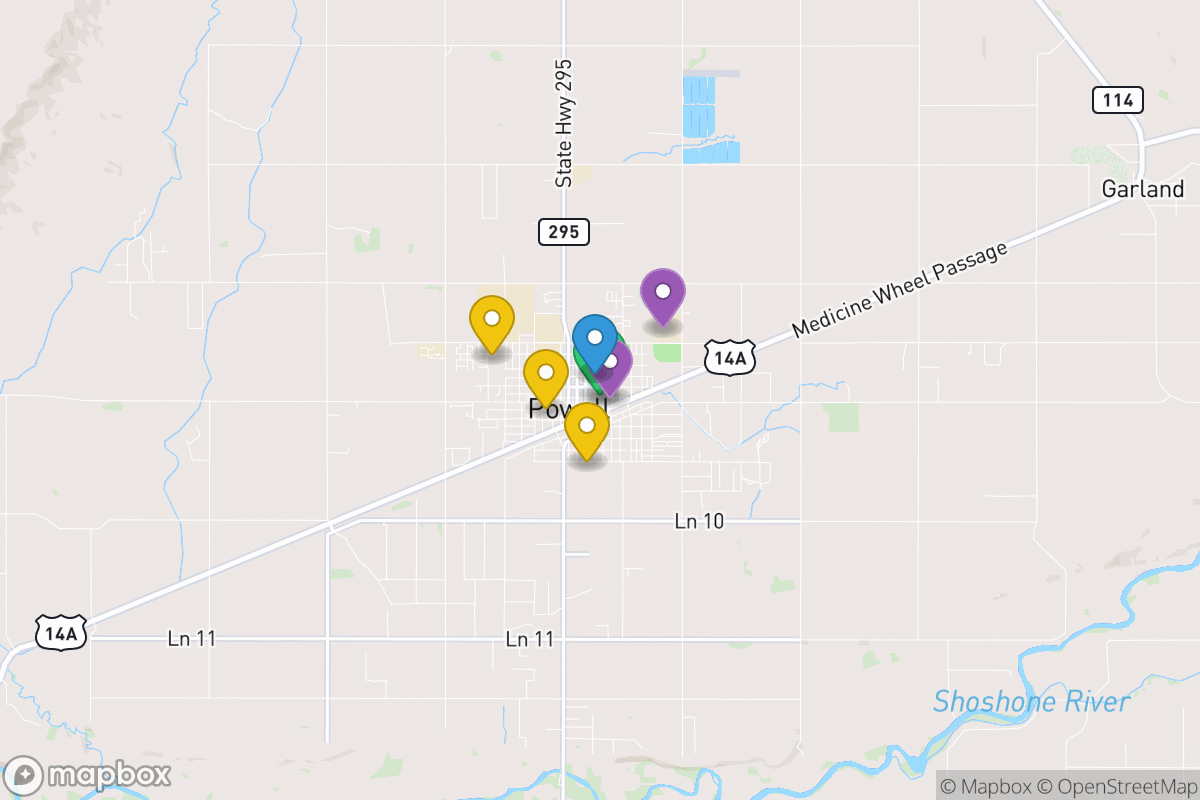This screenshot has width=1200, height=800.
Task: Select the lone purple pin northeast of Powell
Action: (662, 292)
